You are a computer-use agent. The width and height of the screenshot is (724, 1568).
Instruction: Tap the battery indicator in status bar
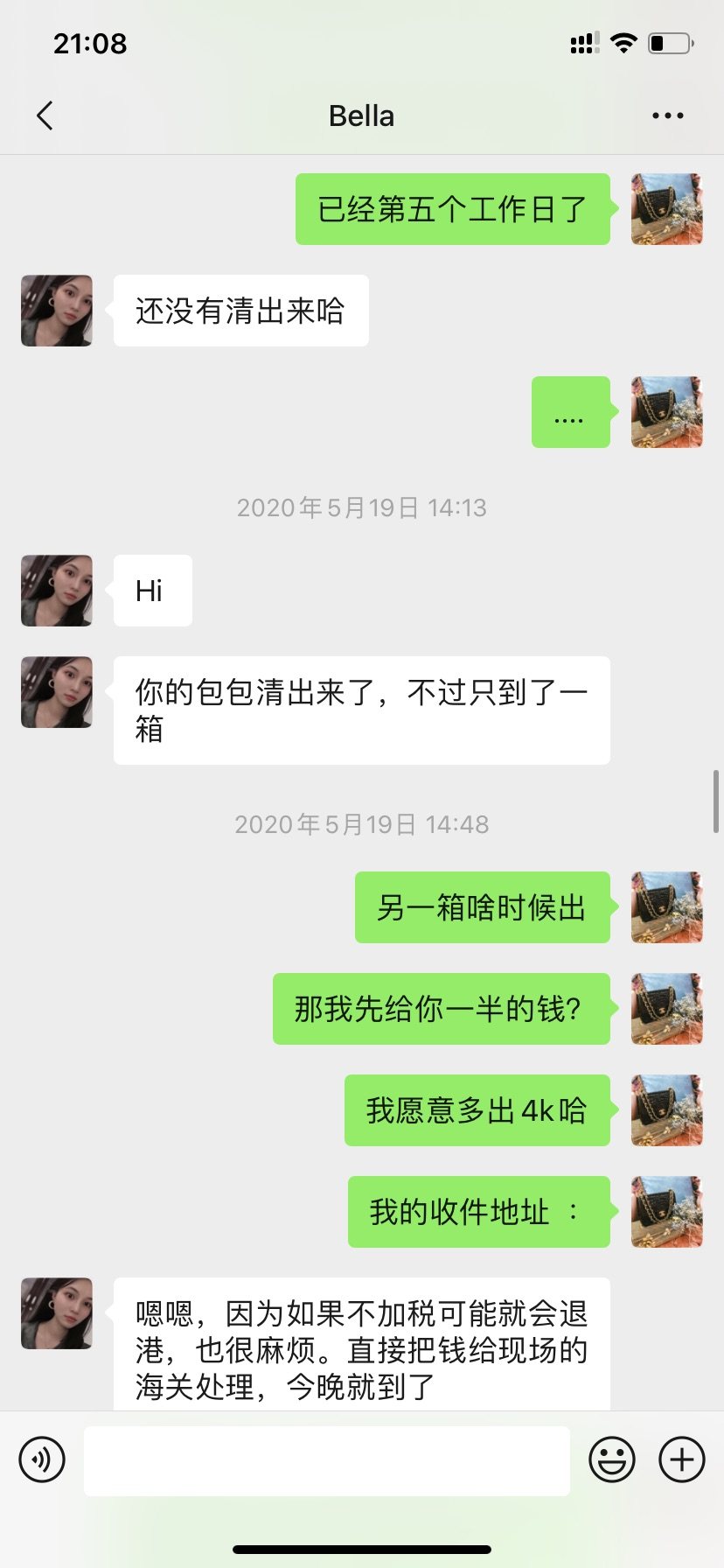tap(670, 43)
